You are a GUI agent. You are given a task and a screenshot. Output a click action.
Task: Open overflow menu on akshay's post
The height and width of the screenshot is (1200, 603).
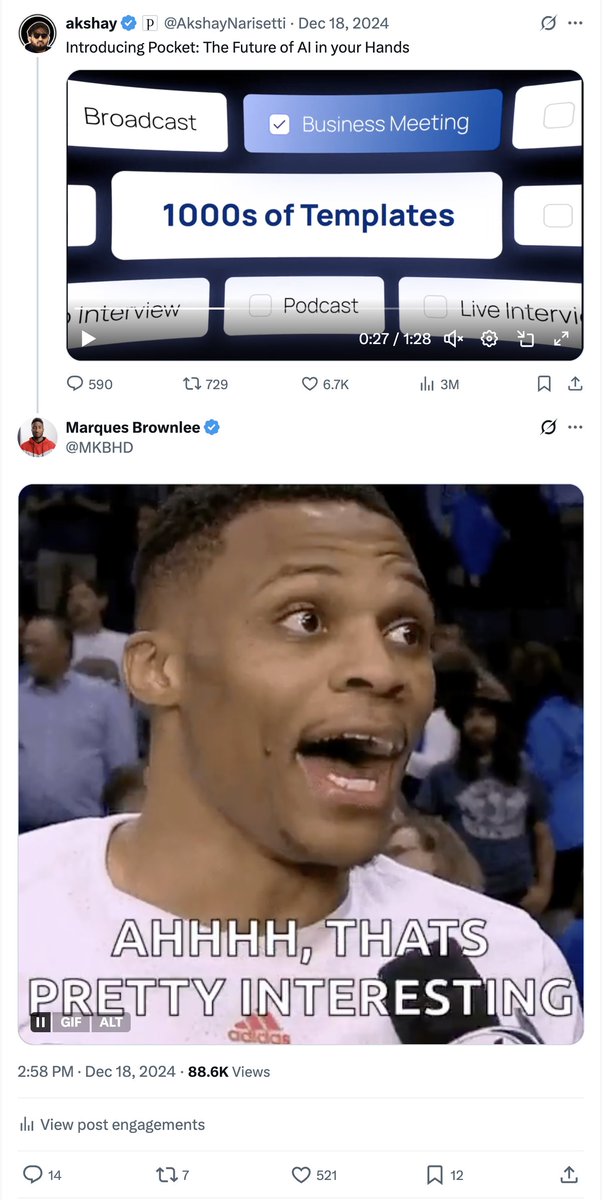pos(575,23)
